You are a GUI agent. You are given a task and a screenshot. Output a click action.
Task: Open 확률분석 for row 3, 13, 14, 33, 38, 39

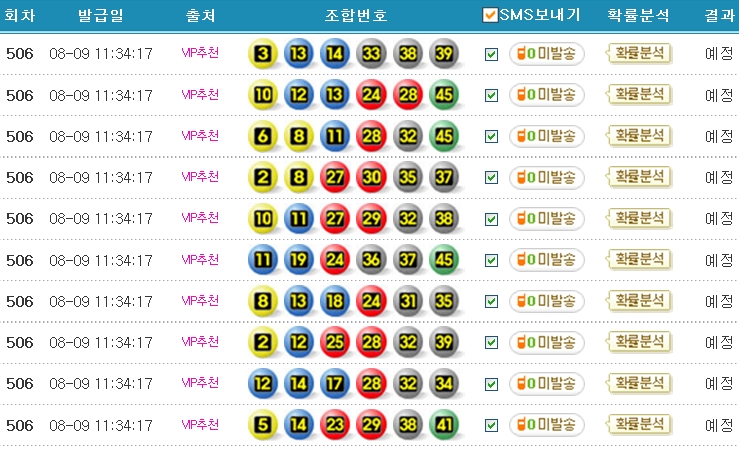point(639,54)
